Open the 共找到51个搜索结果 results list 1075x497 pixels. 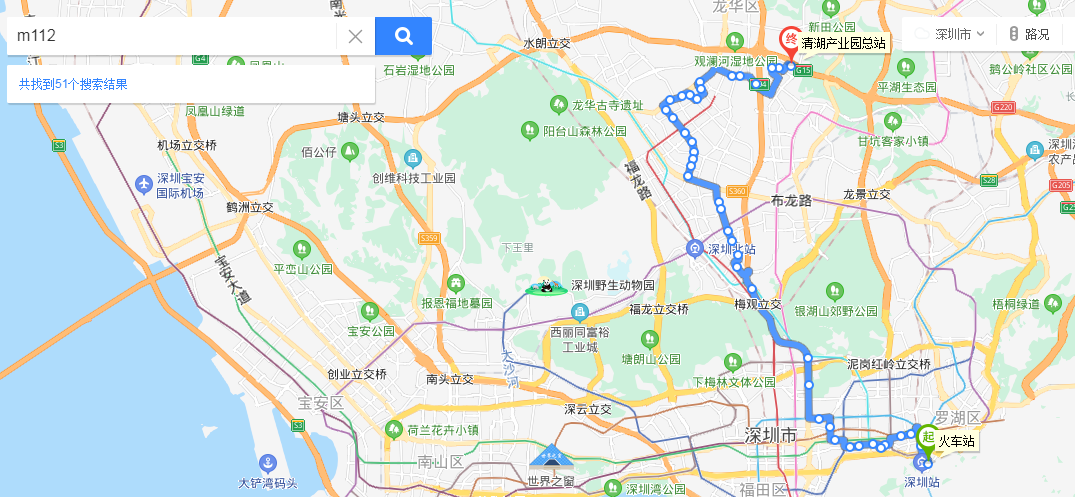pos(73,85)
